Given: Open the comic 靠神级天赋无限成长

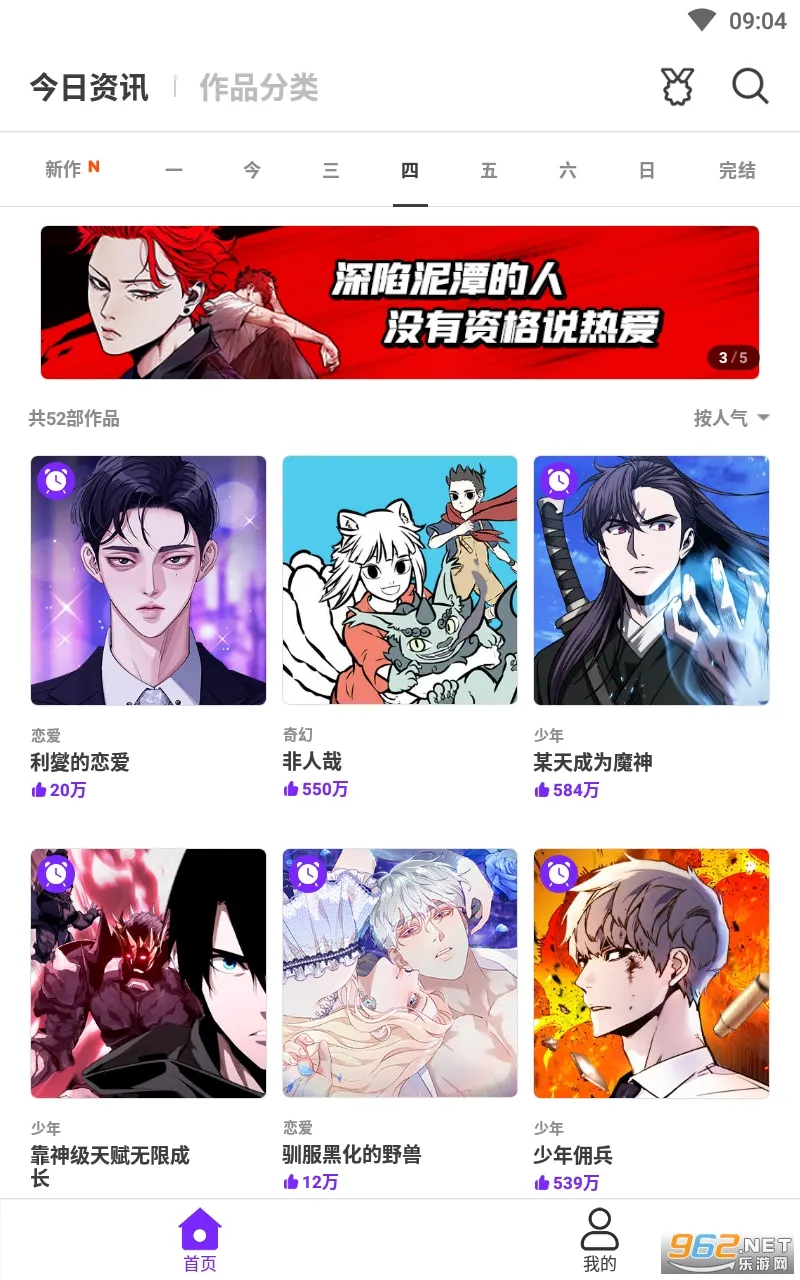Looking at the screenshot, I should [148, 973].
